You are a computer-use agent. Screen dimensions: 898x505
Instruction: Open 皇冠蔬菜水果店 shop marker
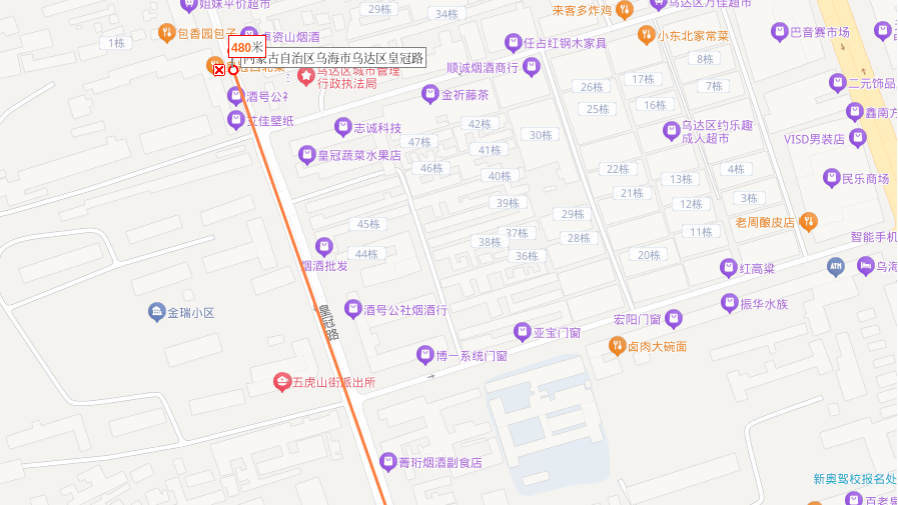pos(306,155)
